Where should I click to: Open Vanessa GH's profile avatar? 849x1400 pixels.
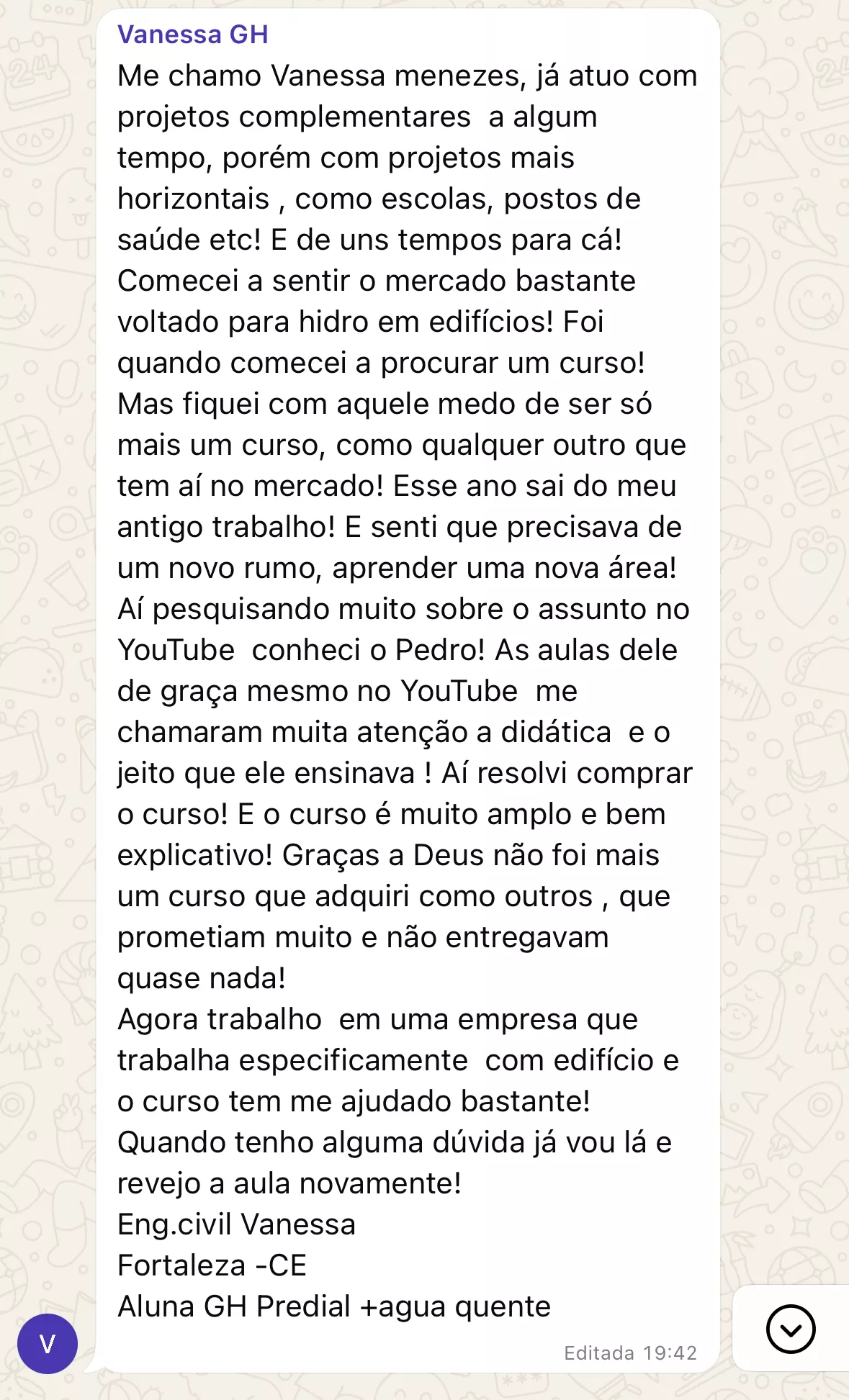(48, 1343)
